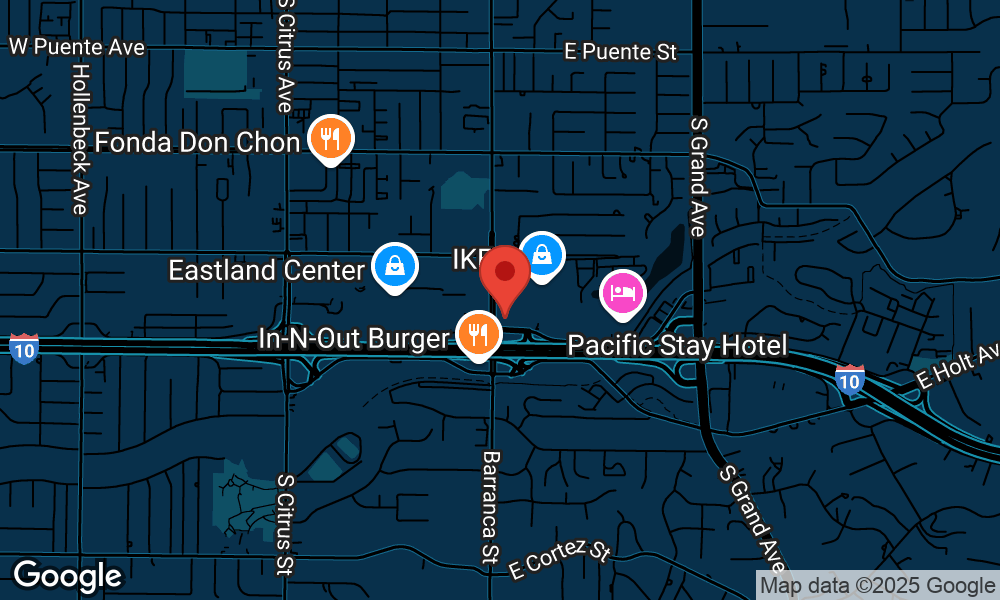Tap the IKEA shopping bag marker

543,254
